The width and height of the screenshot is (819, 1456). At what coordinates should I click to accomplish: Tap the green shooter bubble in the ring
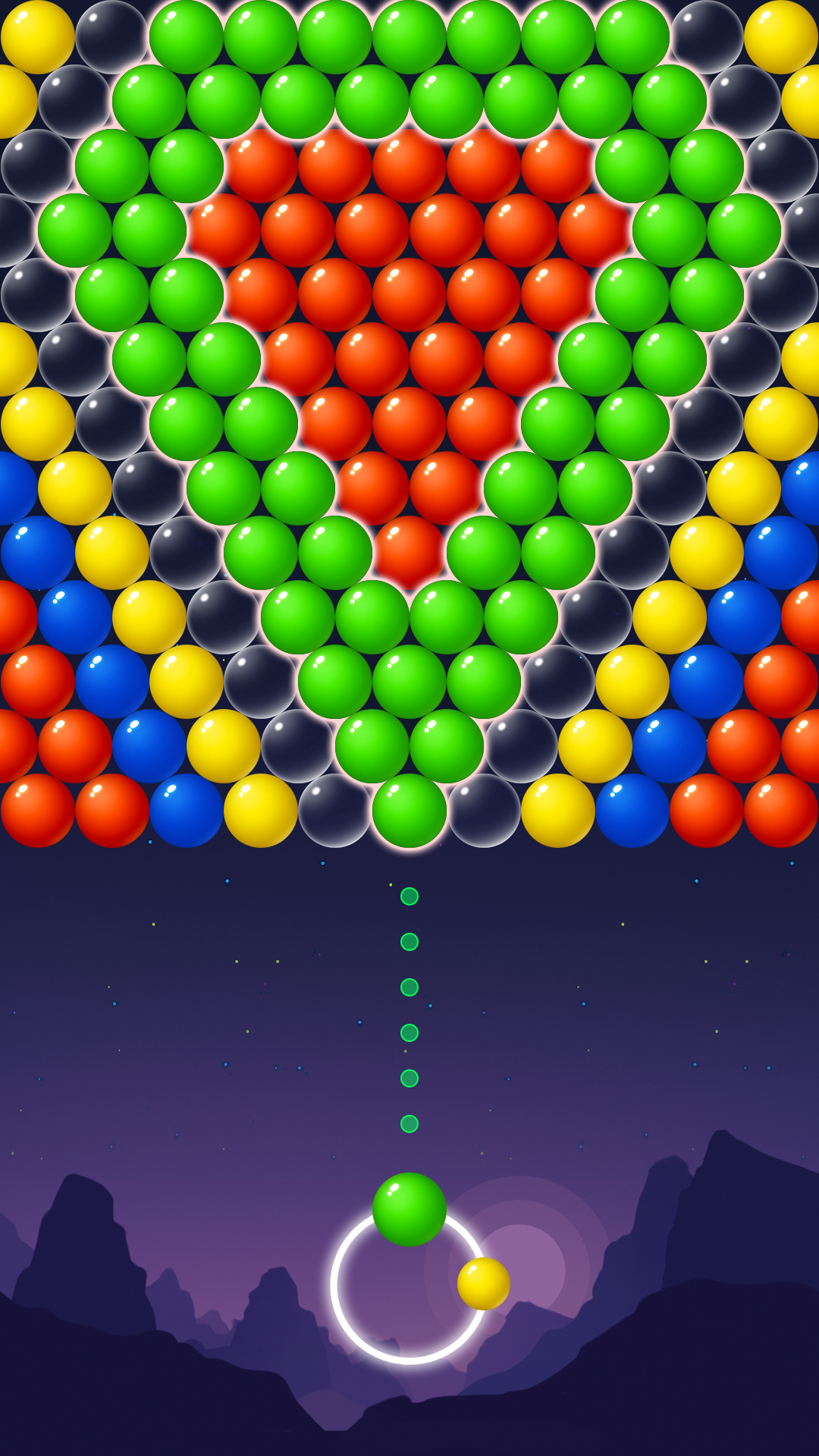[x=409, y=1209]
